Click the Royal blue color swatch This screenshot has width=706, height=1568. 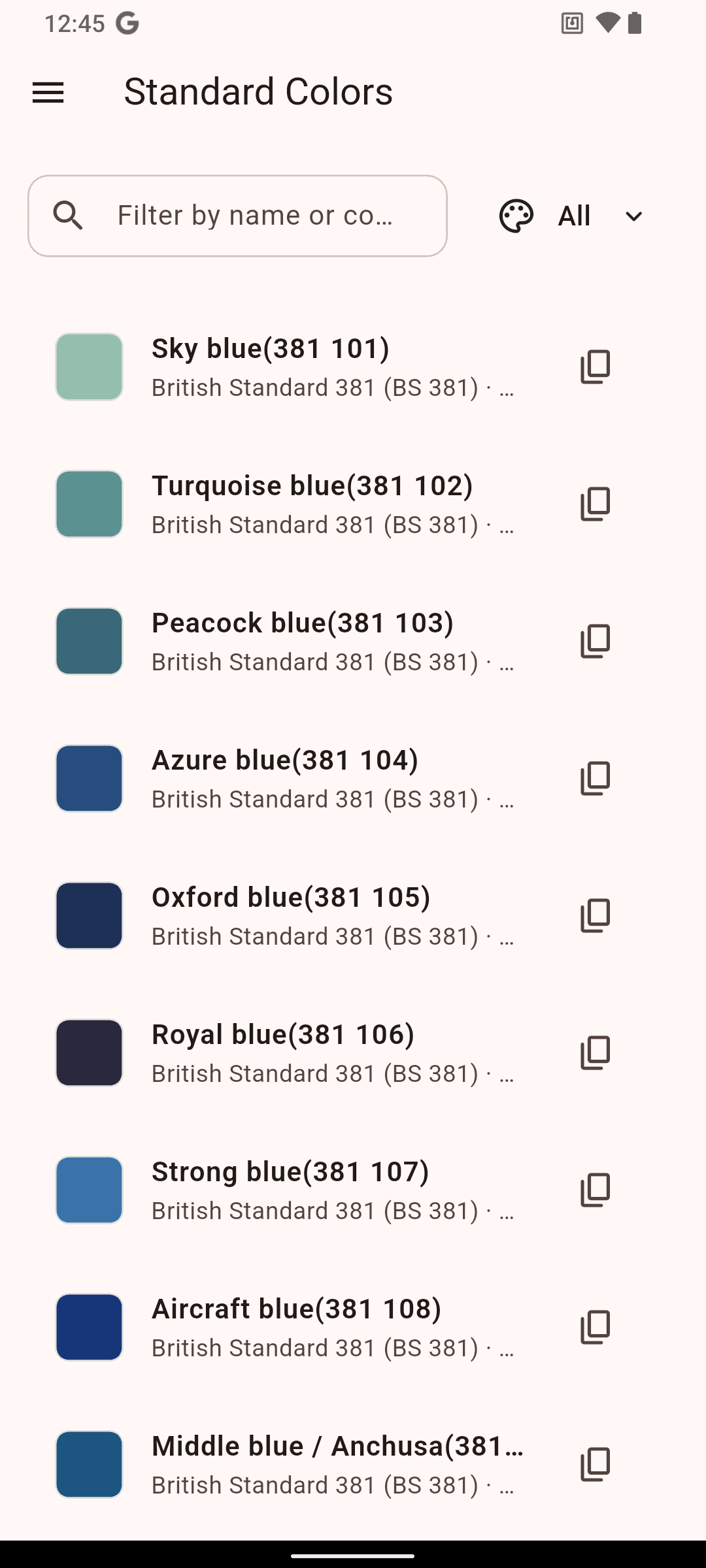[89, 1053]
